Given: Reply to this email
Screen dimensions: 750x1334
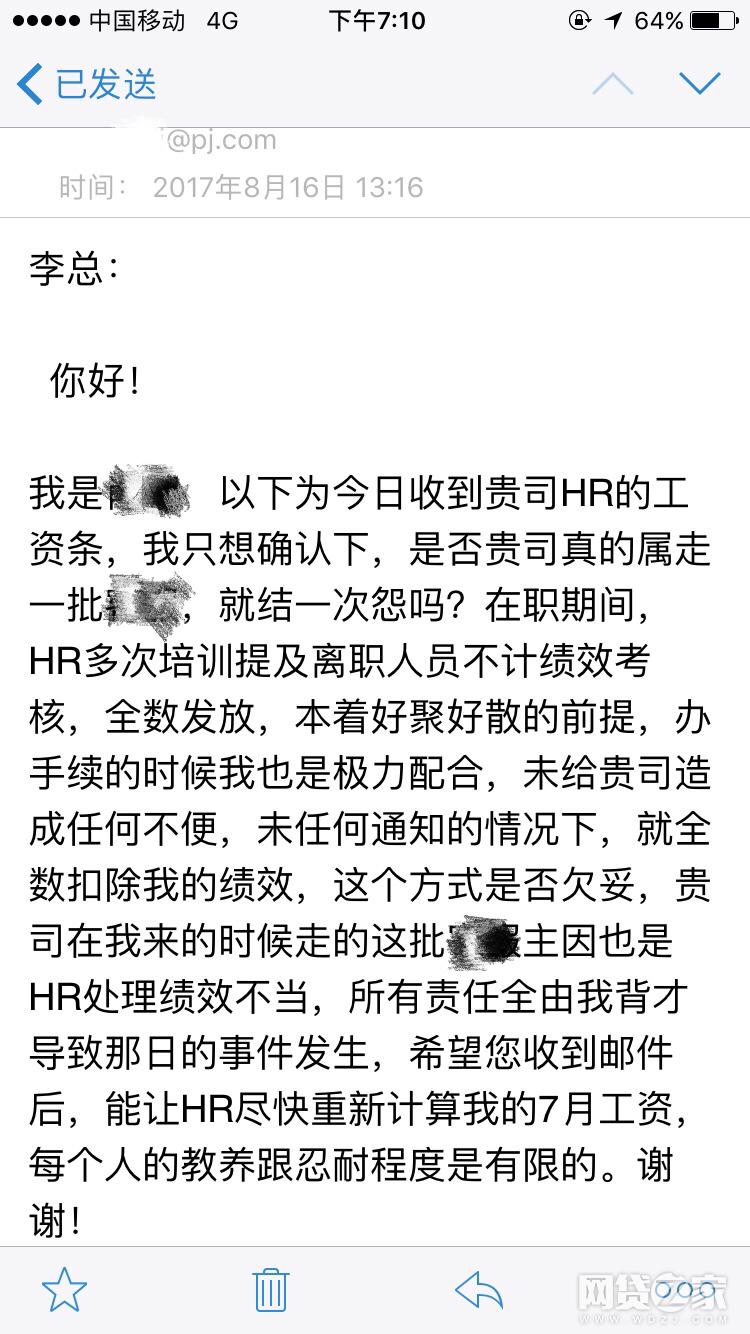Looking at the screenshot, I should [x=478, y=1291].
